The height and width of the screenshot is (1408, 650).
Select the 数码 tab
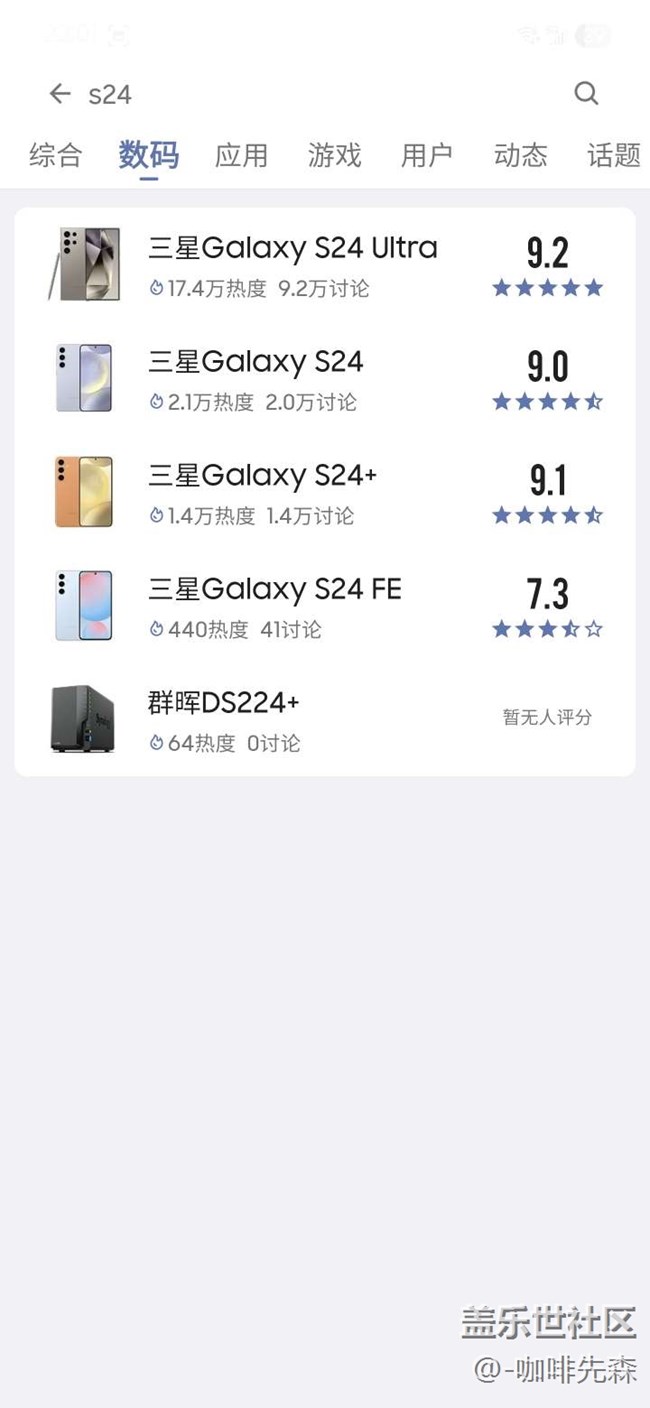pos(148,155)
